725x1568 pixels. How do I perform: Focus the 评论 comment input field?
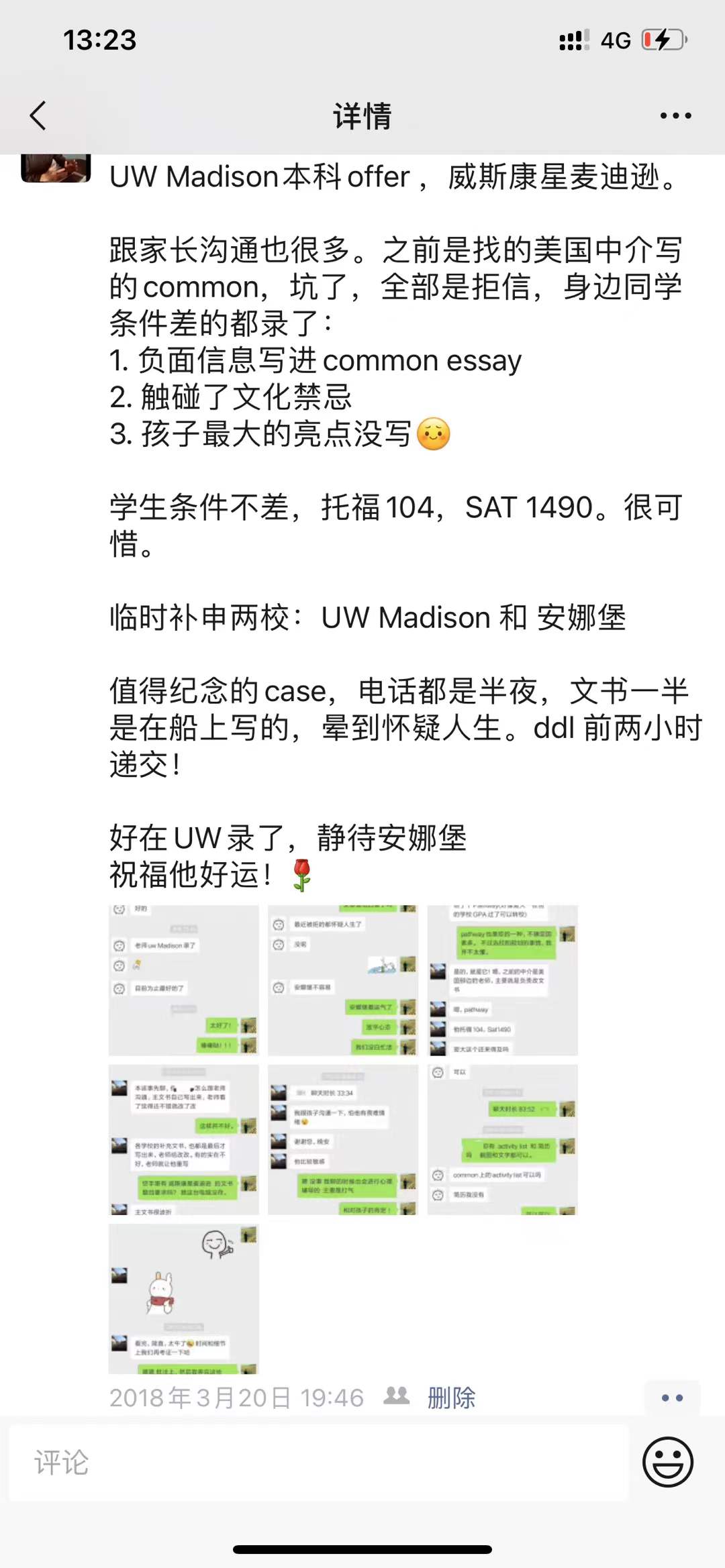pos(319,1463)
